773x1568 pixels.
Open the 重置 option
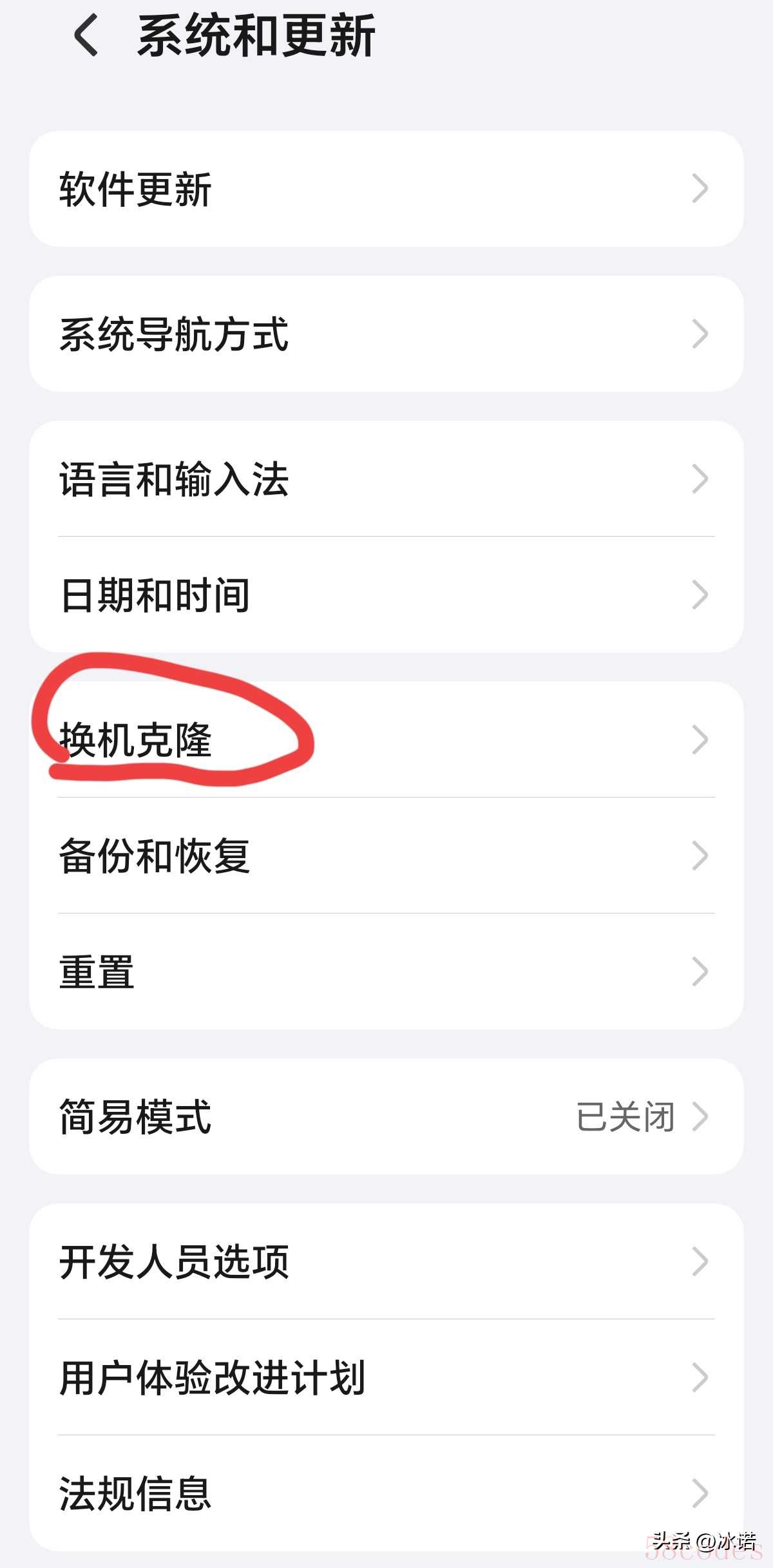tap(386, 971)
